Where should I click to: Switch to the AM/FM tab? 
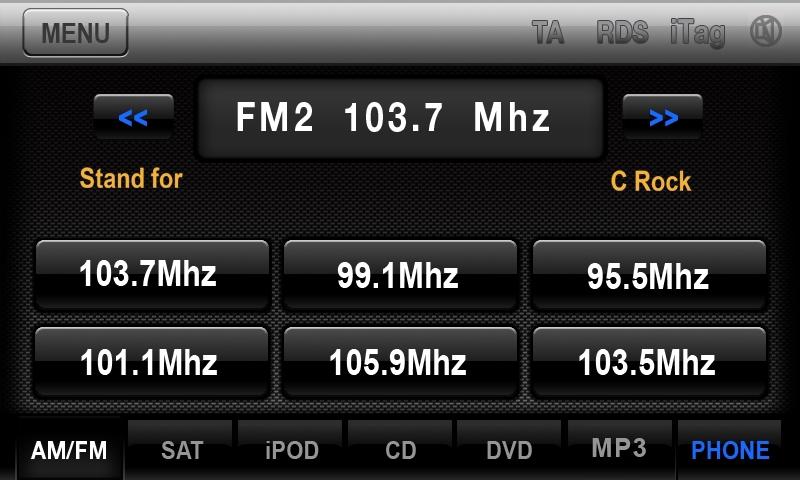coord(69,450)
